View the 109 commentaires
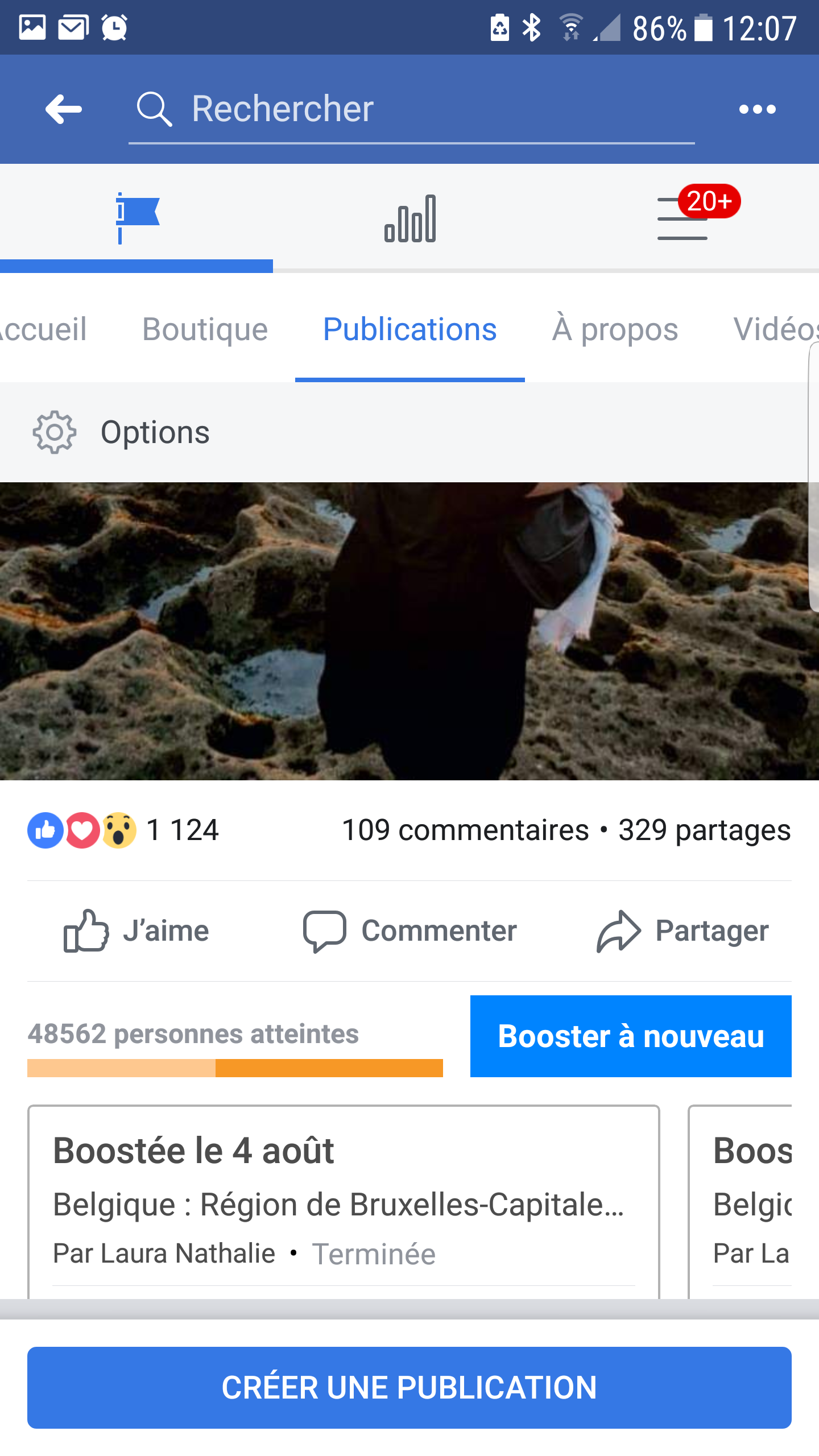Viewport: 819px width, 1456px height. 465,830
